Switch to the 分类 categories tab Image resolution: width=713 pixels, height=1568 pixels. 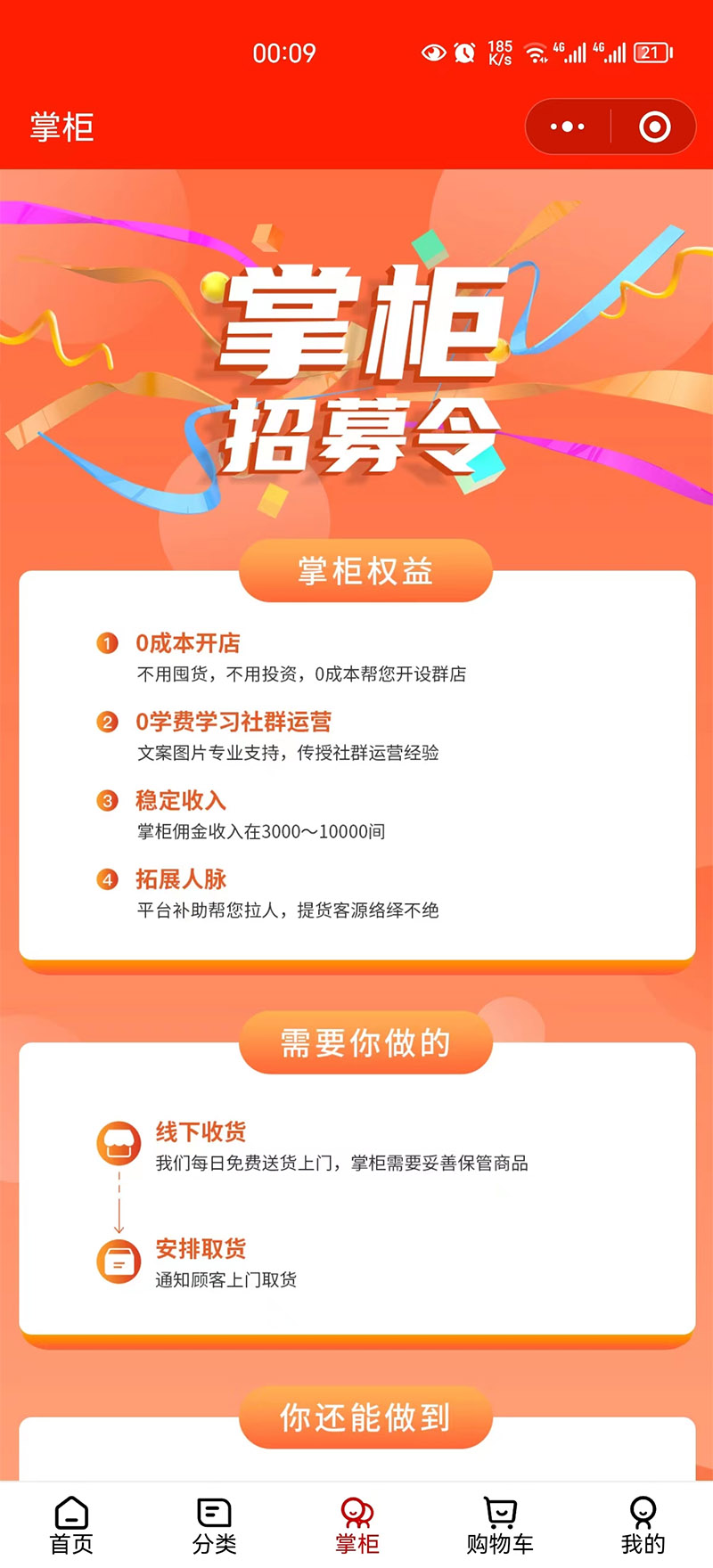[214, 1525]
